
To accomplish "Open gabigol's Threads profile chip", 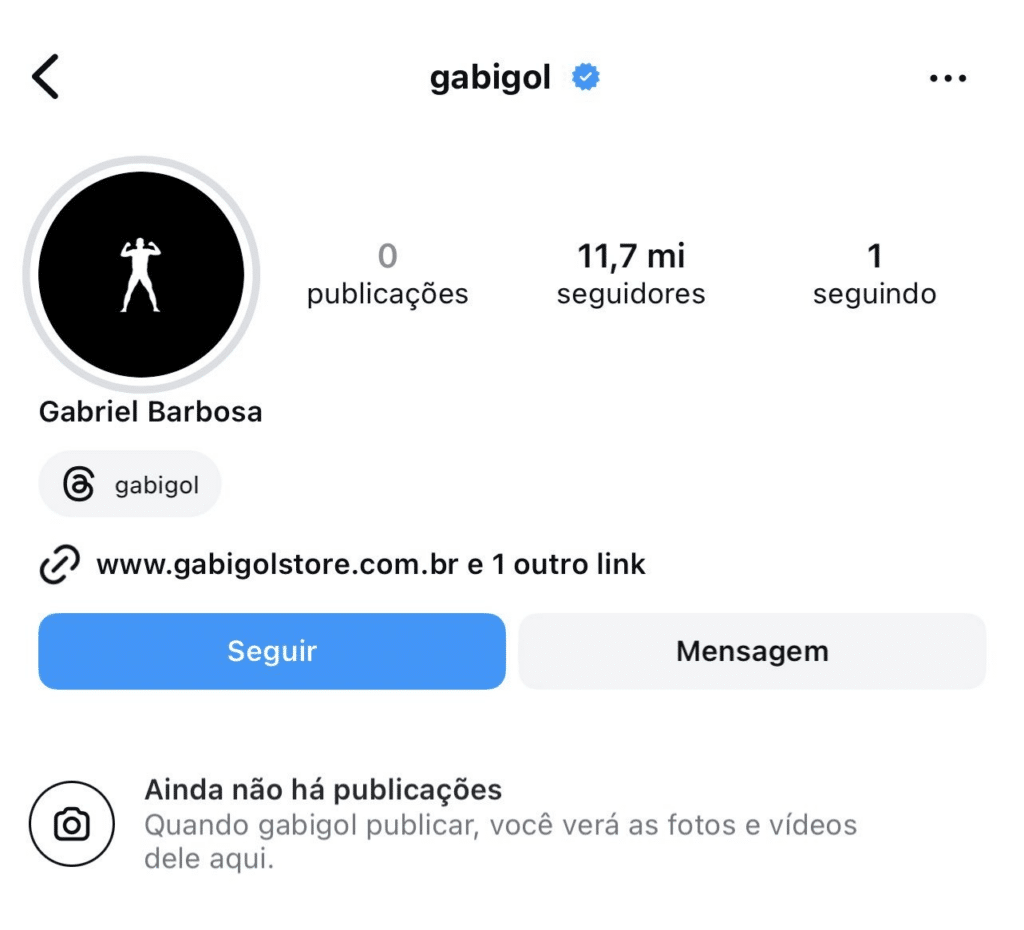I will click(130, 485).
